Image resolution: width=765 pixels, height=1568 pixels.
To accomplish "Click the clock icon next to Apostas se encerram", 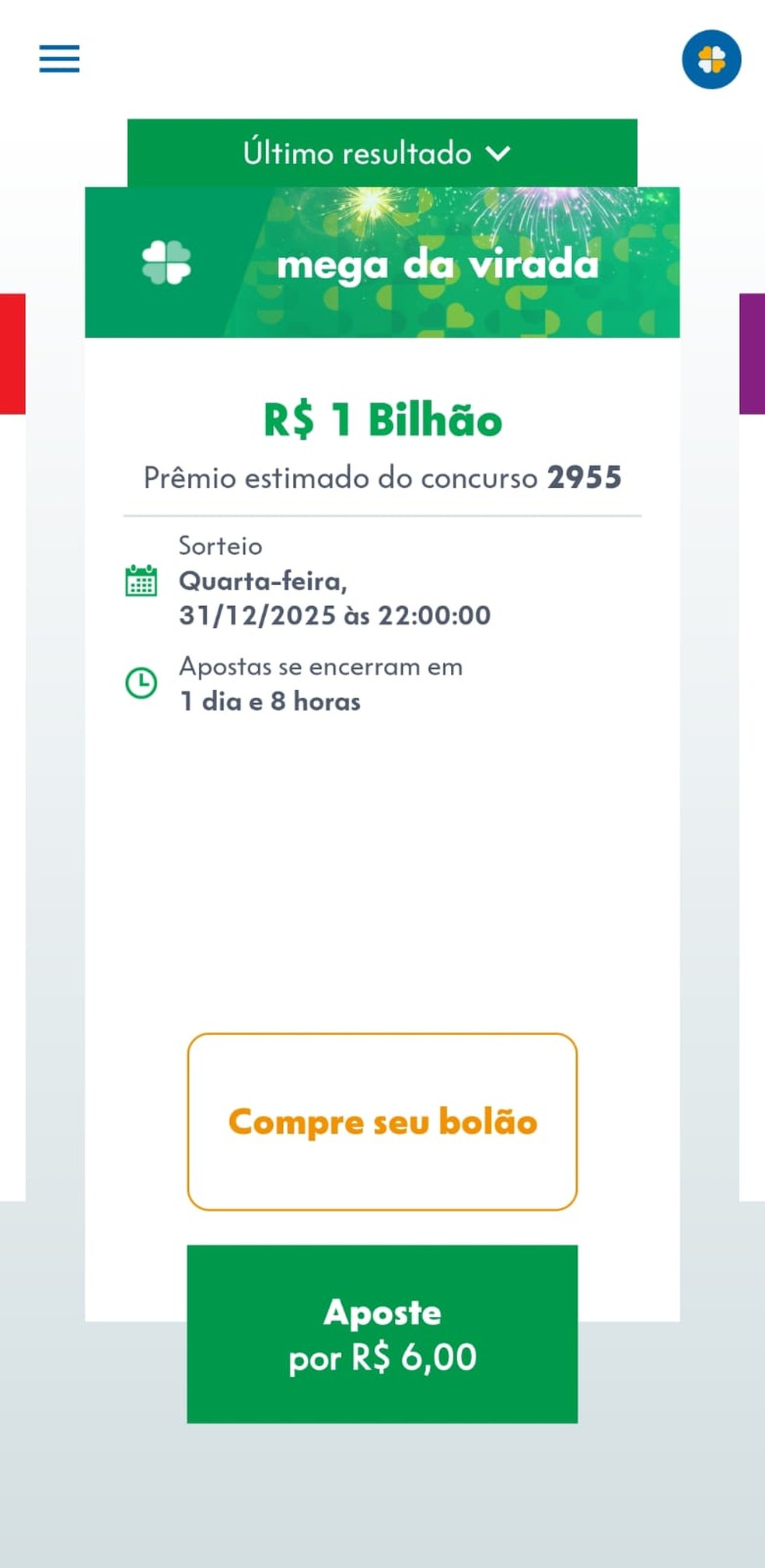I will (x=141, y=681).
